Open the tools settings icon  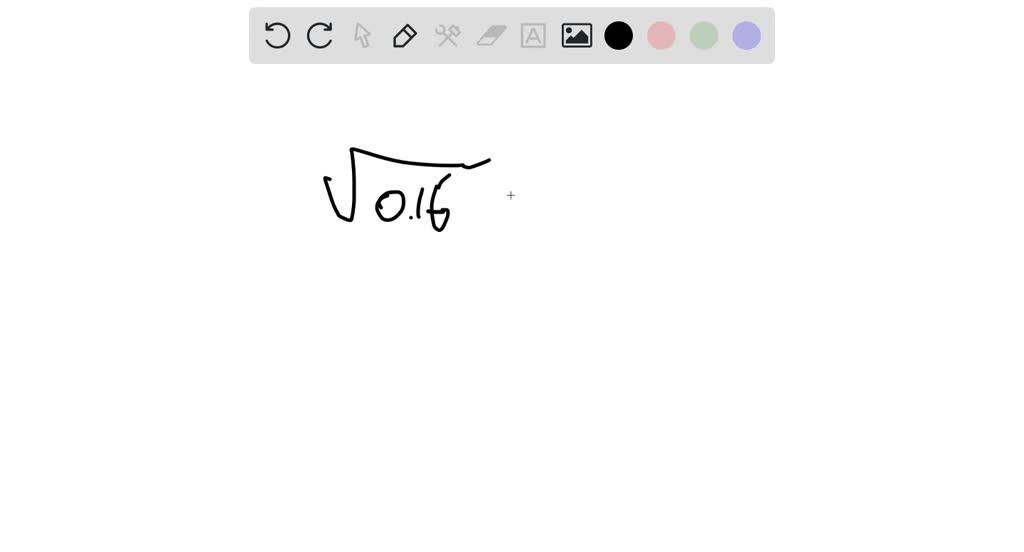click(x=447, y=36)
